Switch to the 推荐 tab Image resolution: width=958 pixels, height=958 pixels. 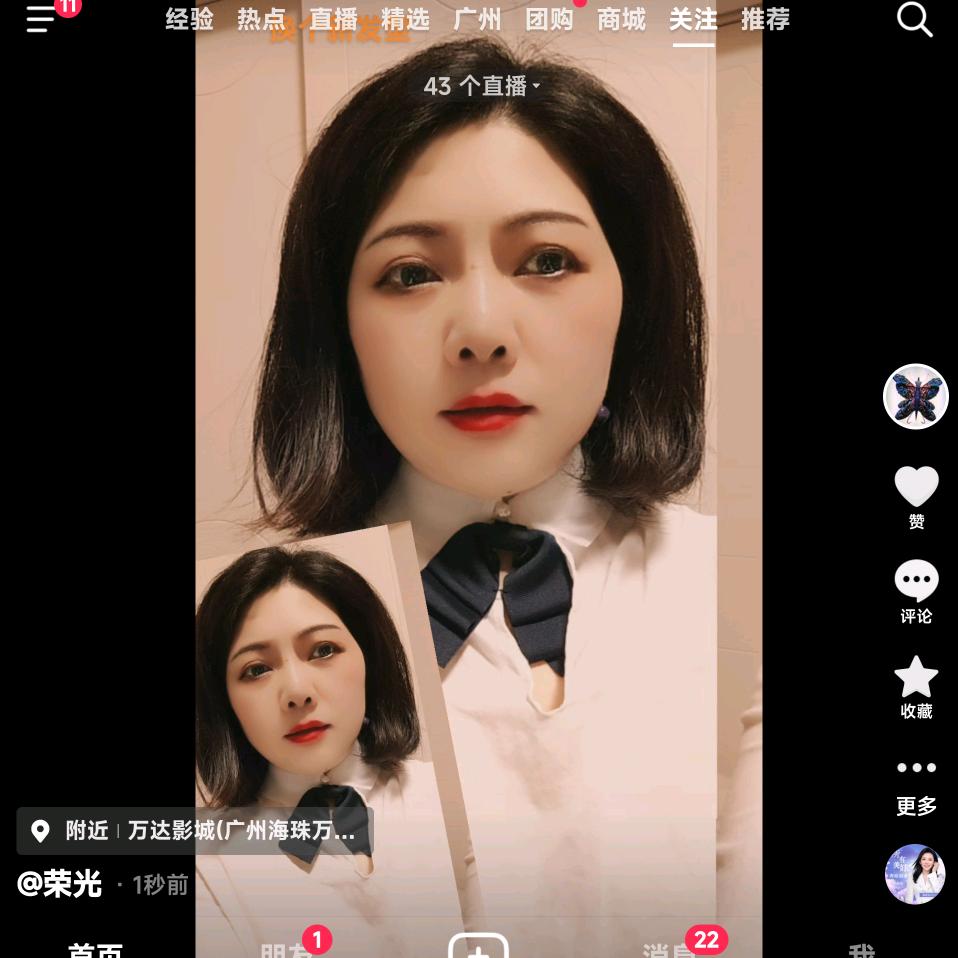click(x=765, y=19)
